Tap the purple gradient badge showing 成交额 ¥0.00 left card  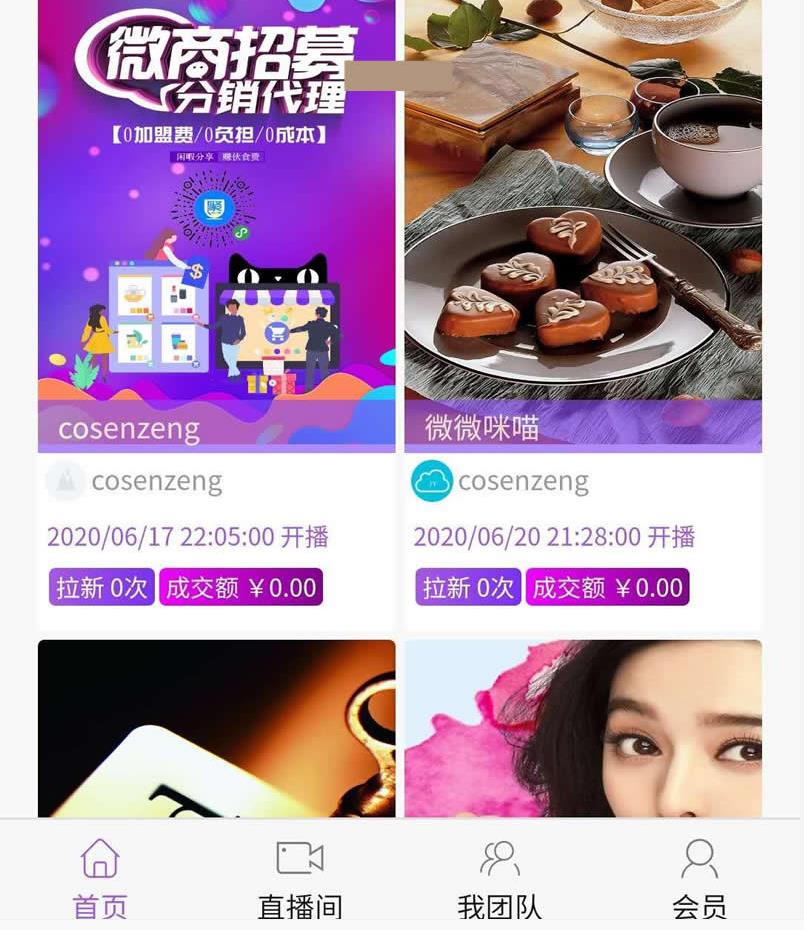click(x=239, y=588)
